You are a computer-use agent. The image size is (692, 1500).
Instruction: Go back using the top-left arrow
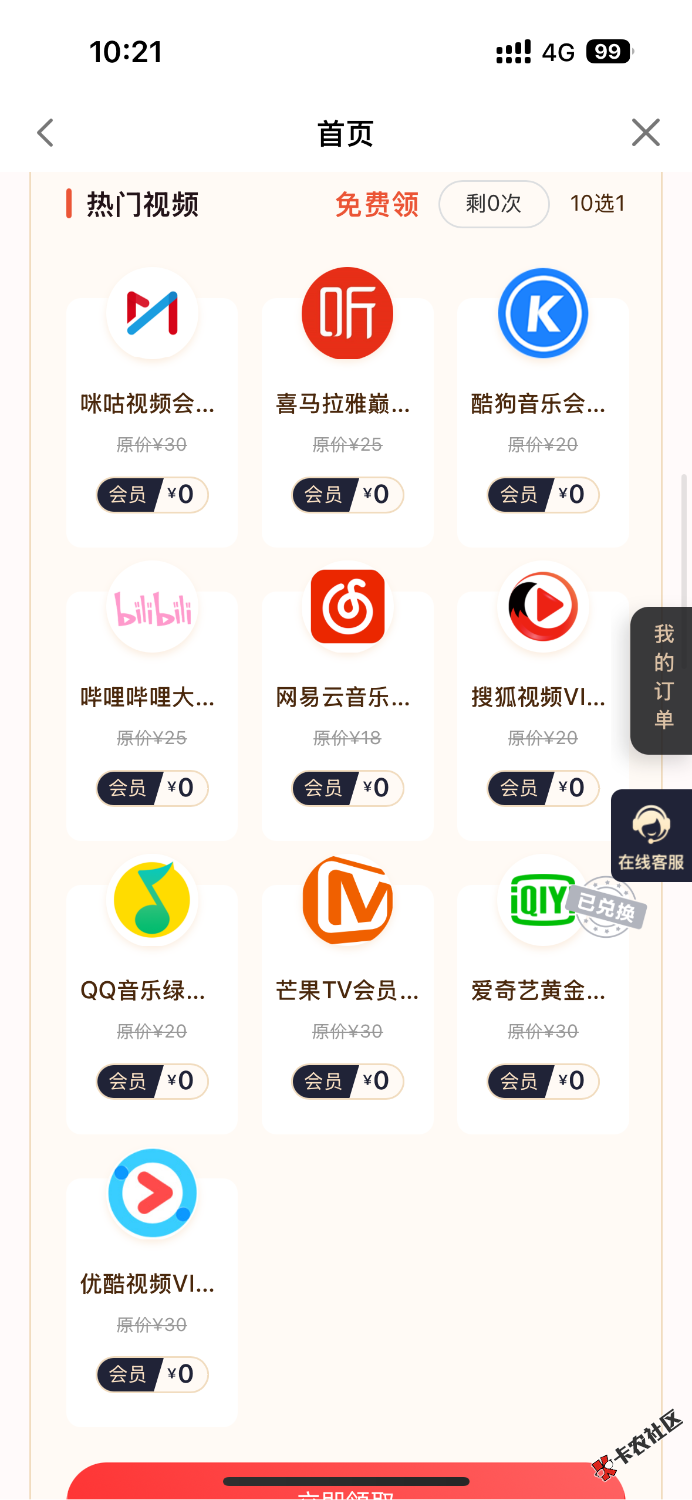click(x=45, y=133)
